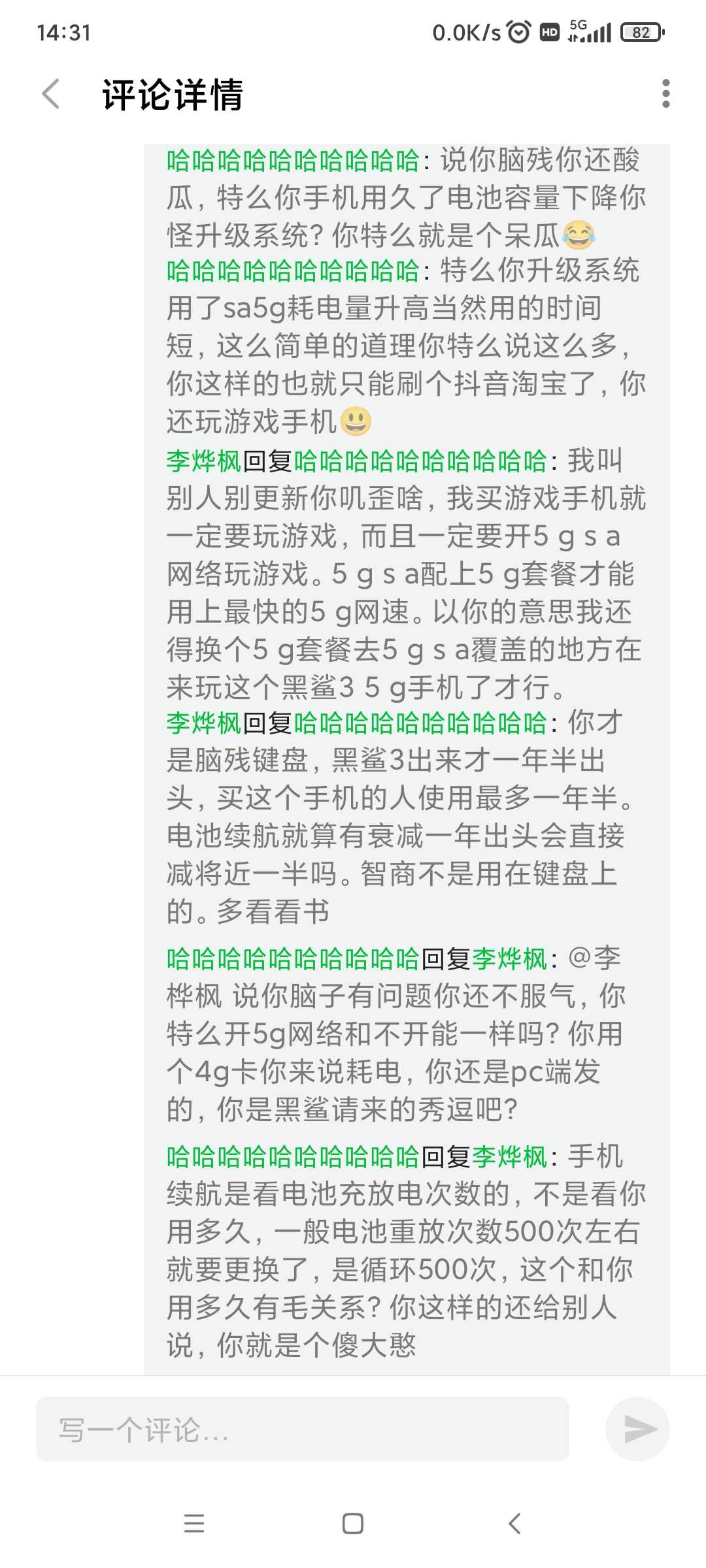Open the three-dot overflow menu

click(665, 94)
